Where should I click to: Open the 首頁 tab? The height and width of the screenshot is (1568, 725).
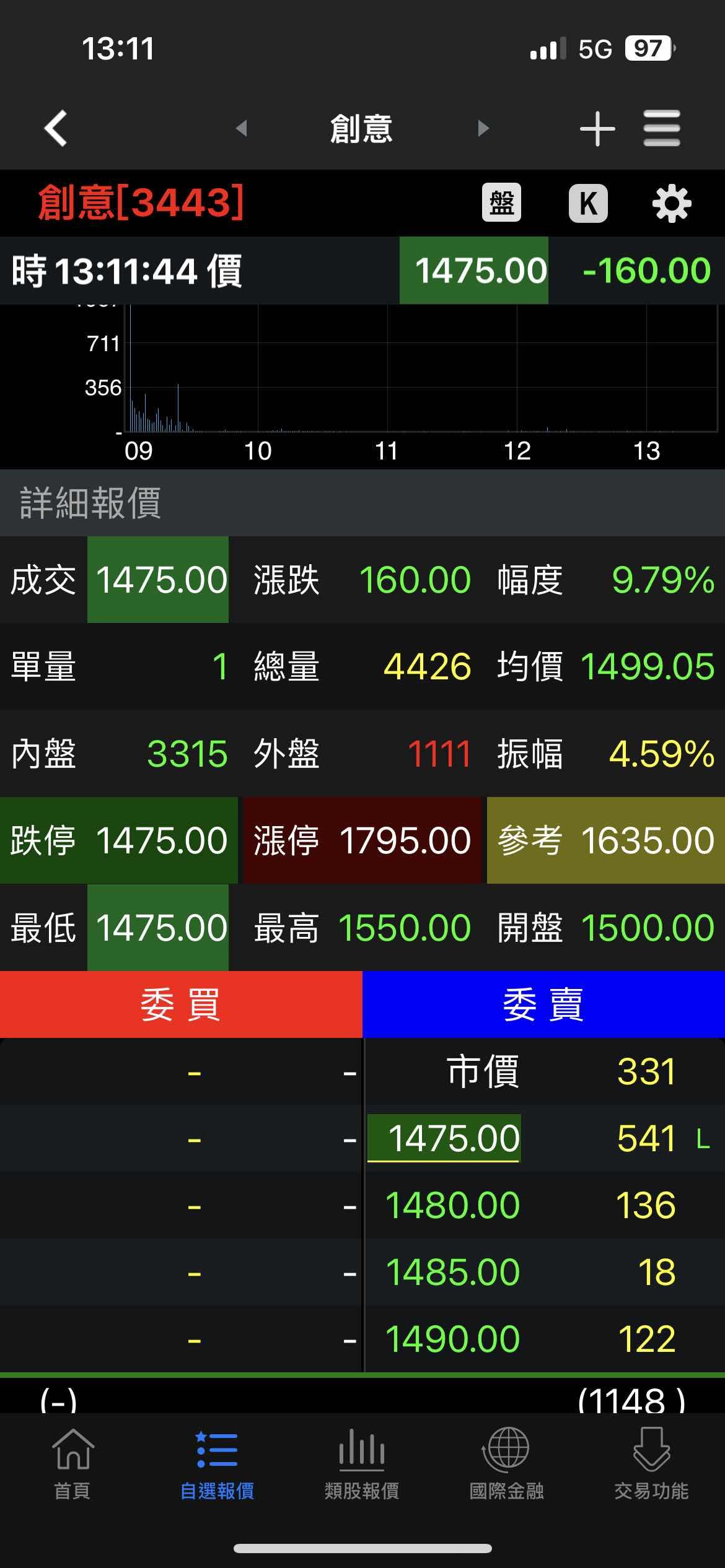[72, 1464]
